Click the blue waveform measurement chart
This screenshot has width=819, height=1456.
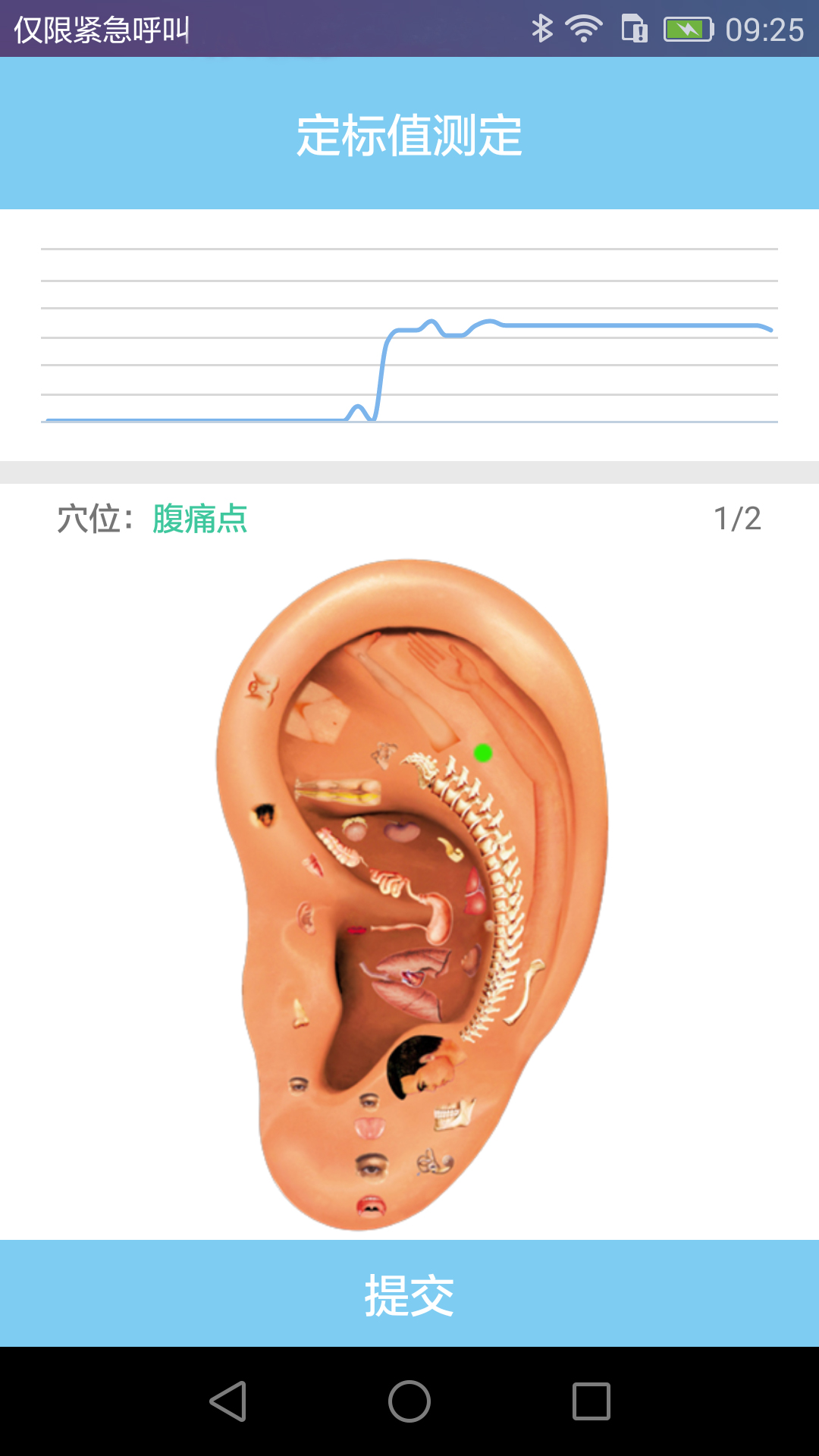point(409,334)
